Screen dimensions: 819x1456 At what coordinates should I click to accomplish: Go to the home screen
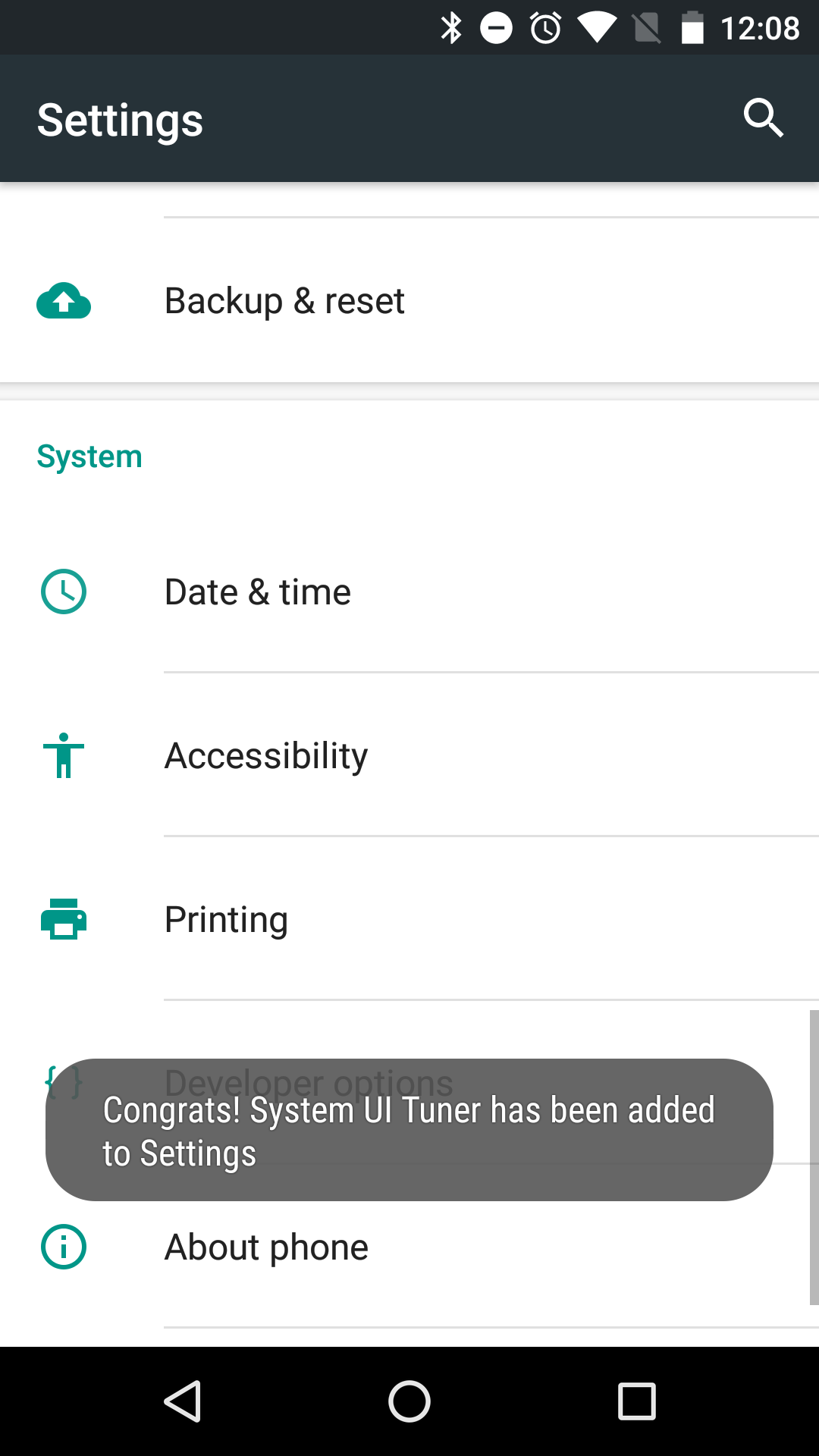point(409,1401)
